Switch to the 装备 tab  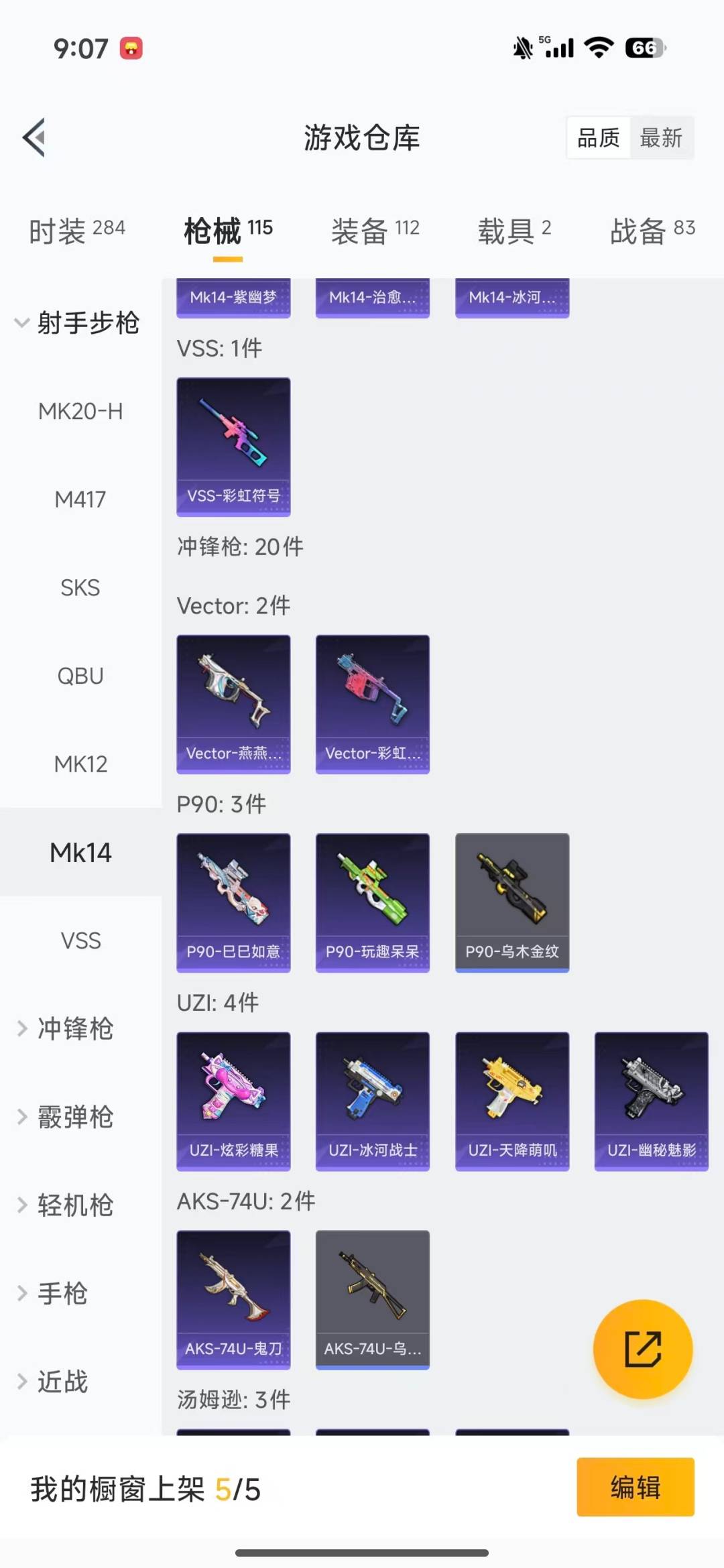(374, 229)
